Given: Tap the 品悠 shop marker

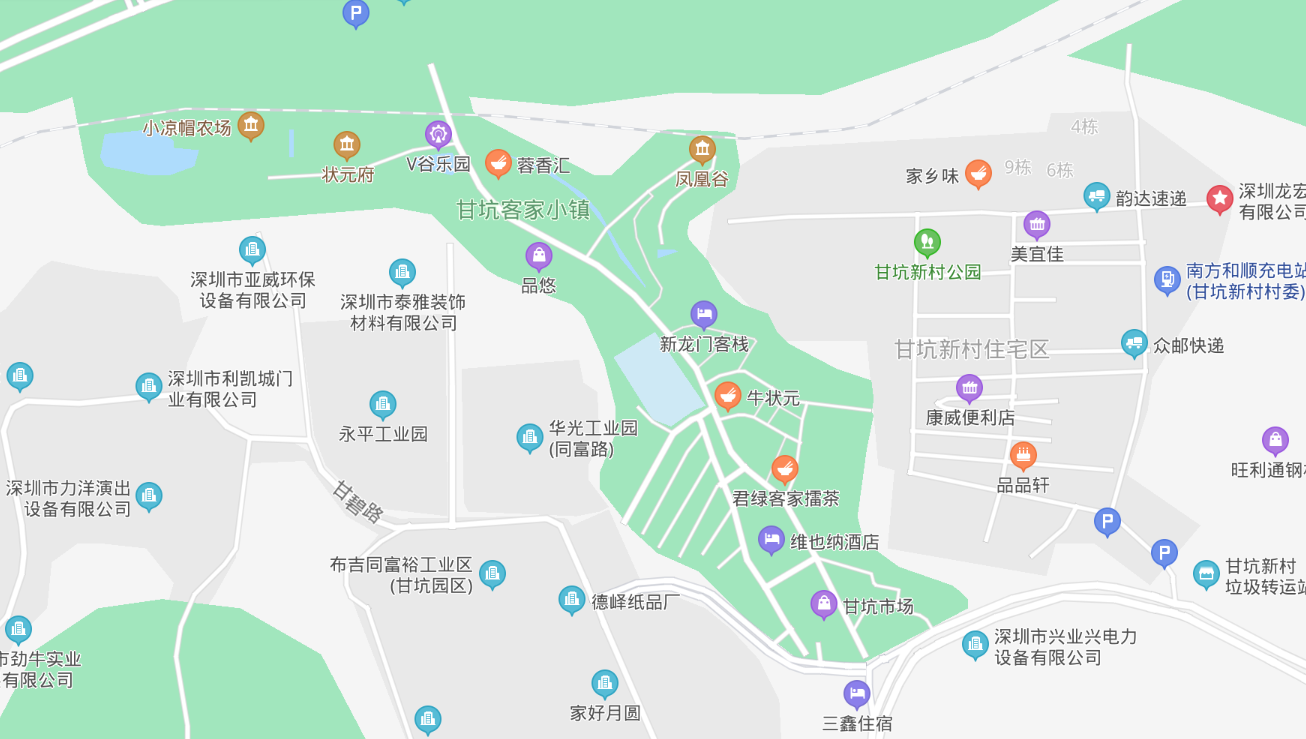Looking at the screenshot, I should (x=539, y=257).
